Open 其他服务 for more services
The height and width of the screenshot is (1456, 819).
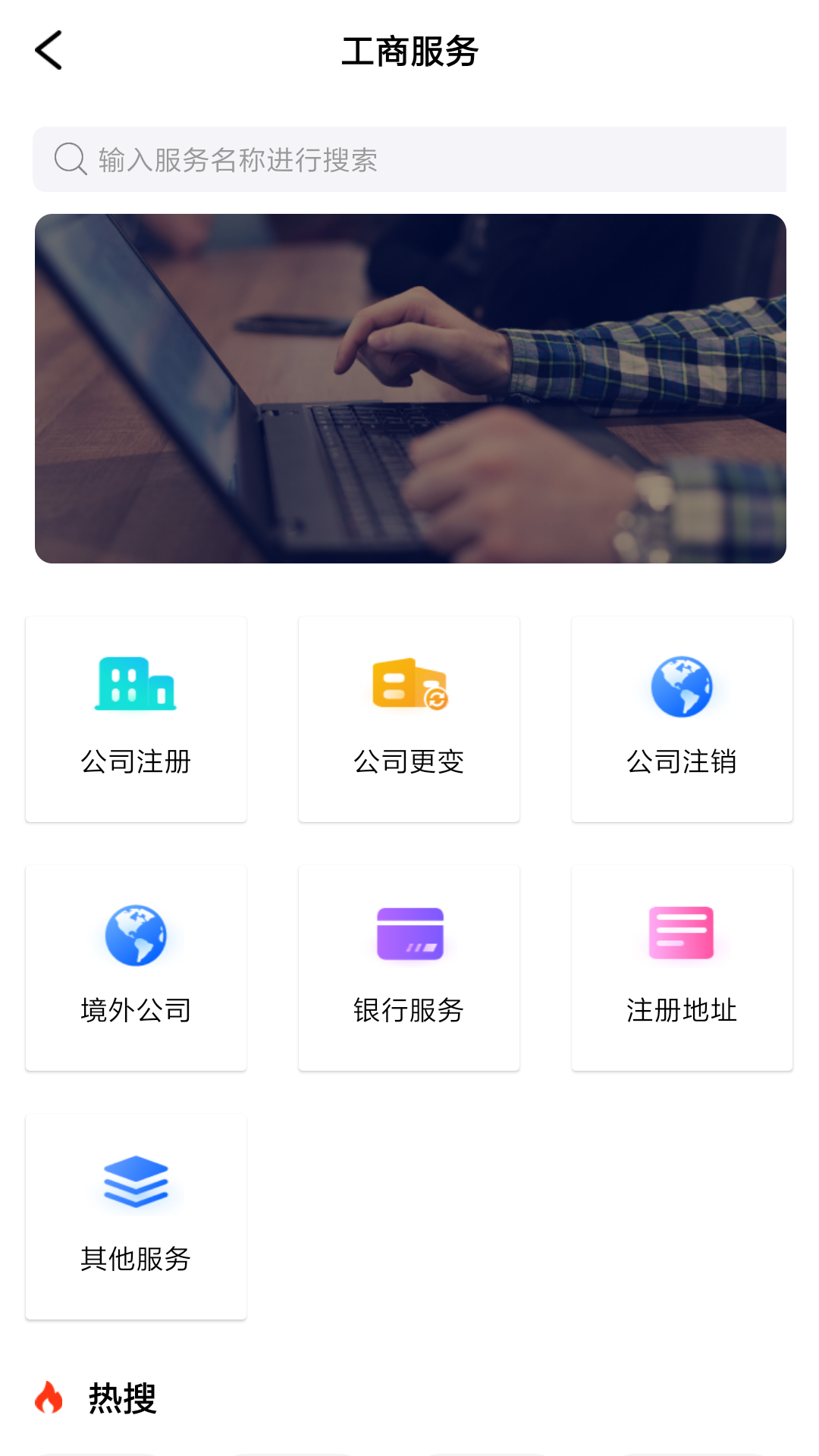coord(136,1216)
